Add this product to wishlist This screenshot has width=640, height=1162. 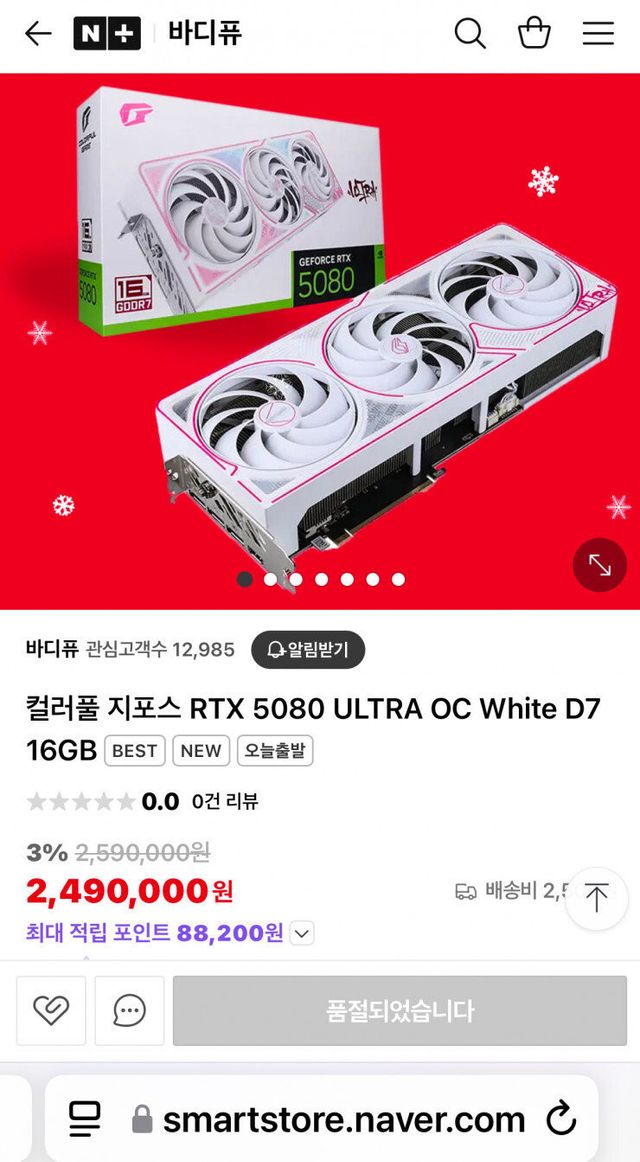coord(51,1011)
